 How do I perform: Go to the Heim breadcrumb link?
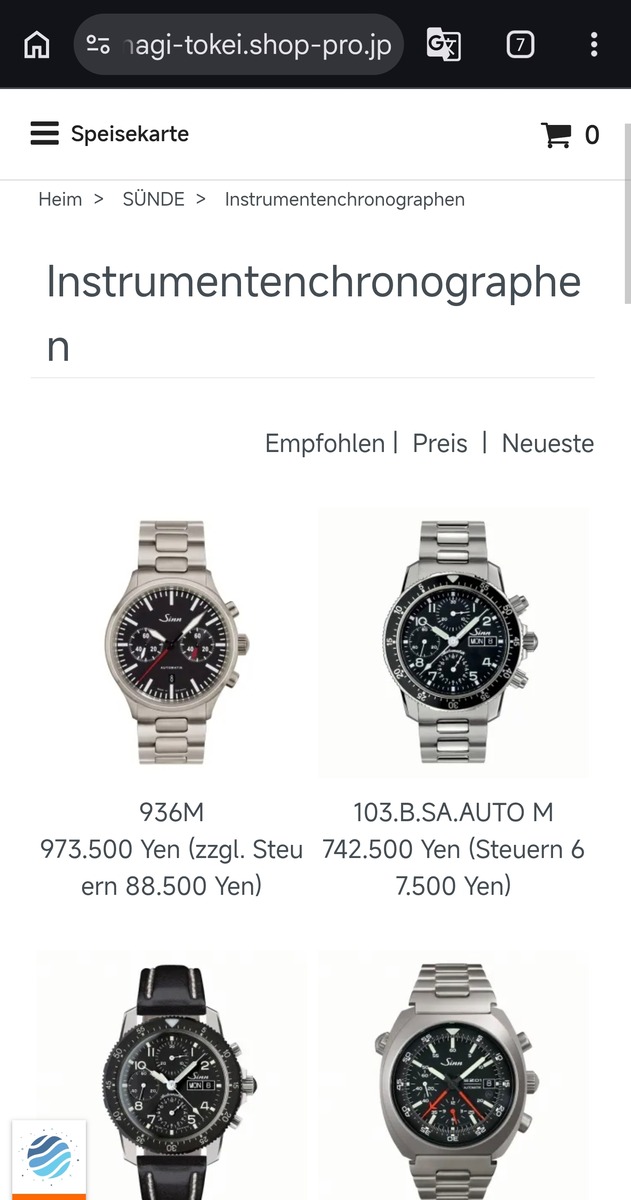click(60, 199)
